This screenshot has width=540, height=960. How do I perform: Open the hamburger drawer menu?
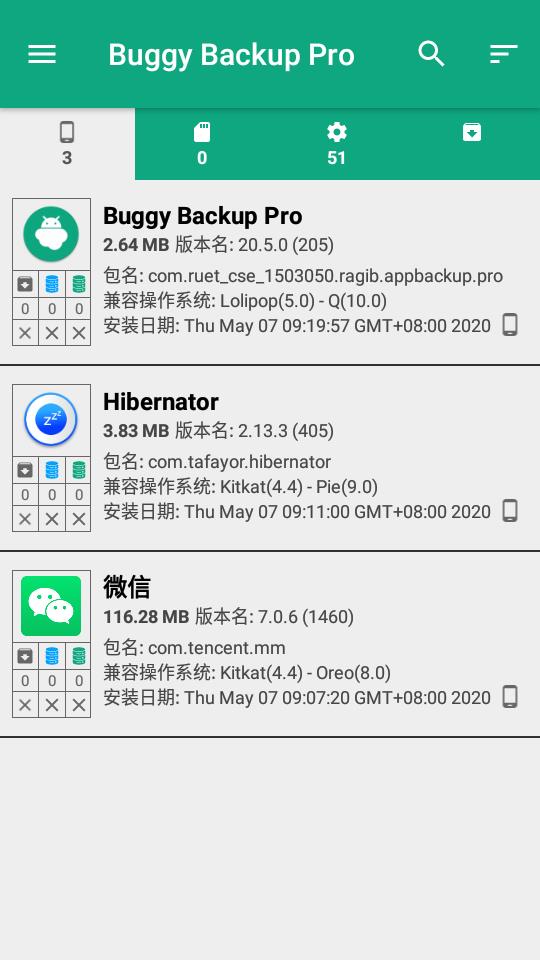(x=42, y=54)
